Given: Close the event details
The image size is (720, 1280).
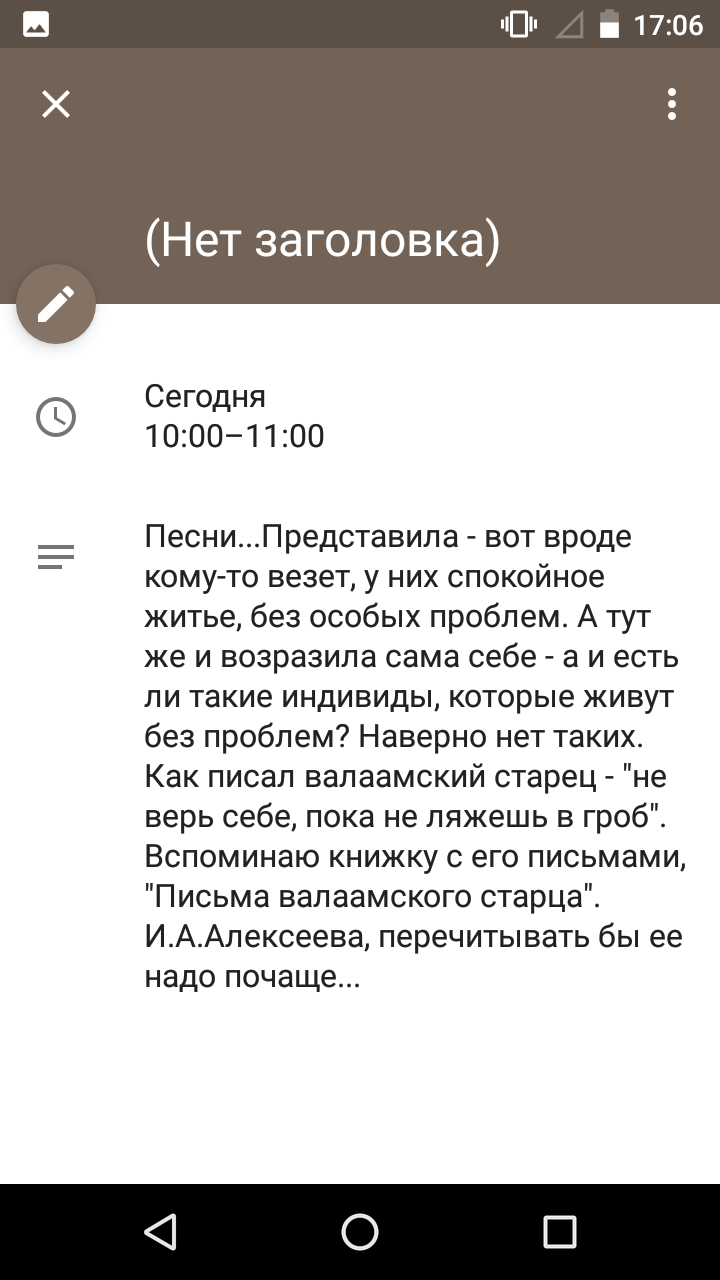Looking at the screenshot, I should point(56,104).
